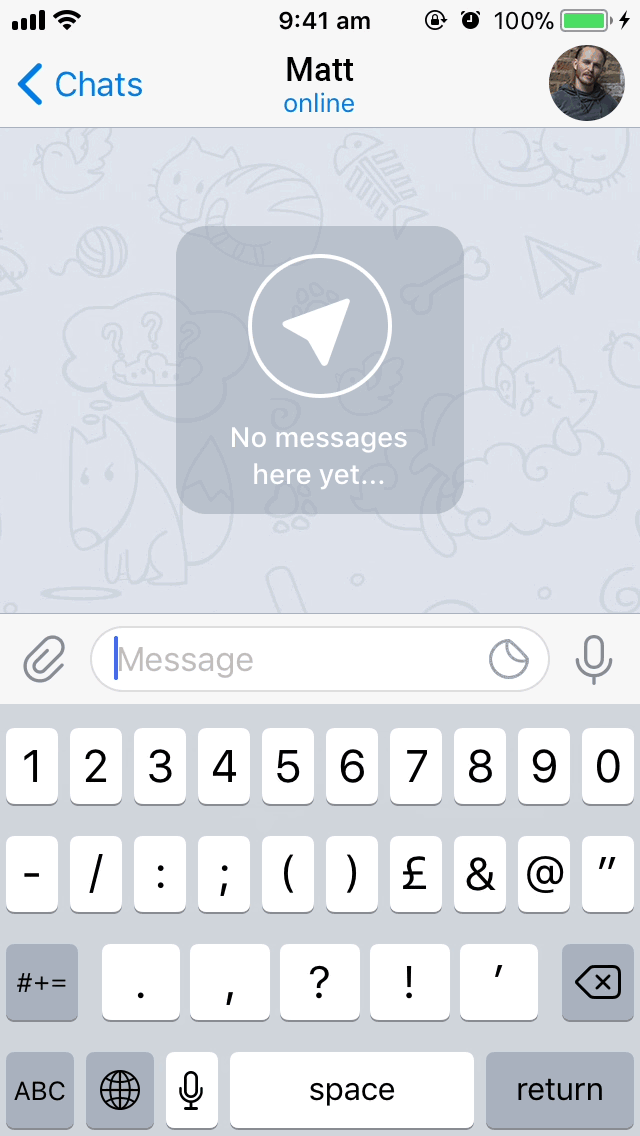The width and height of the screenshot is (640, 1136).
Task: Record a voice message with microphone
Action: 593,660
